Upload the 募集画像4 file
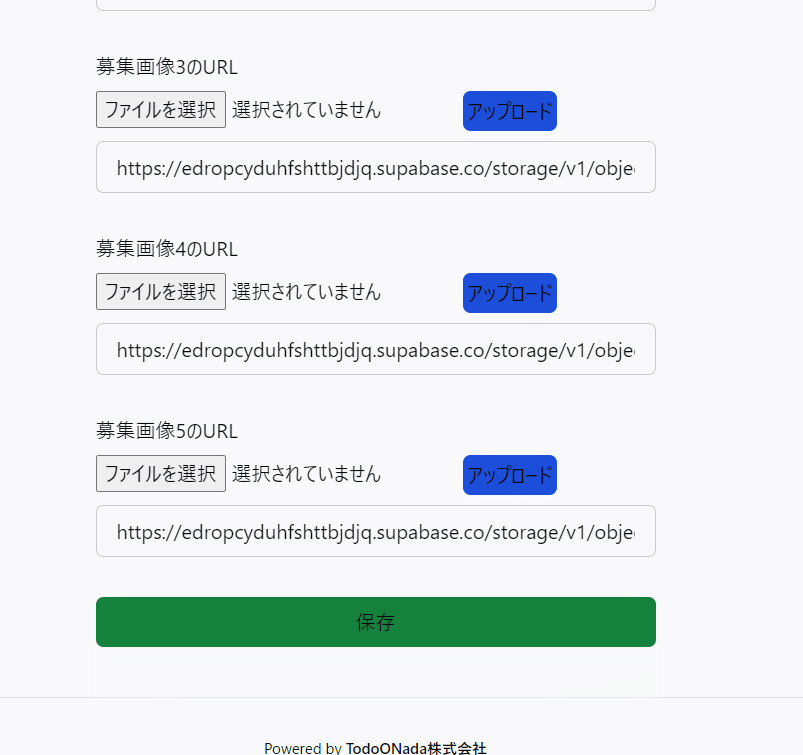This screenshot has height=755, width=803. [x=509, y=293]
